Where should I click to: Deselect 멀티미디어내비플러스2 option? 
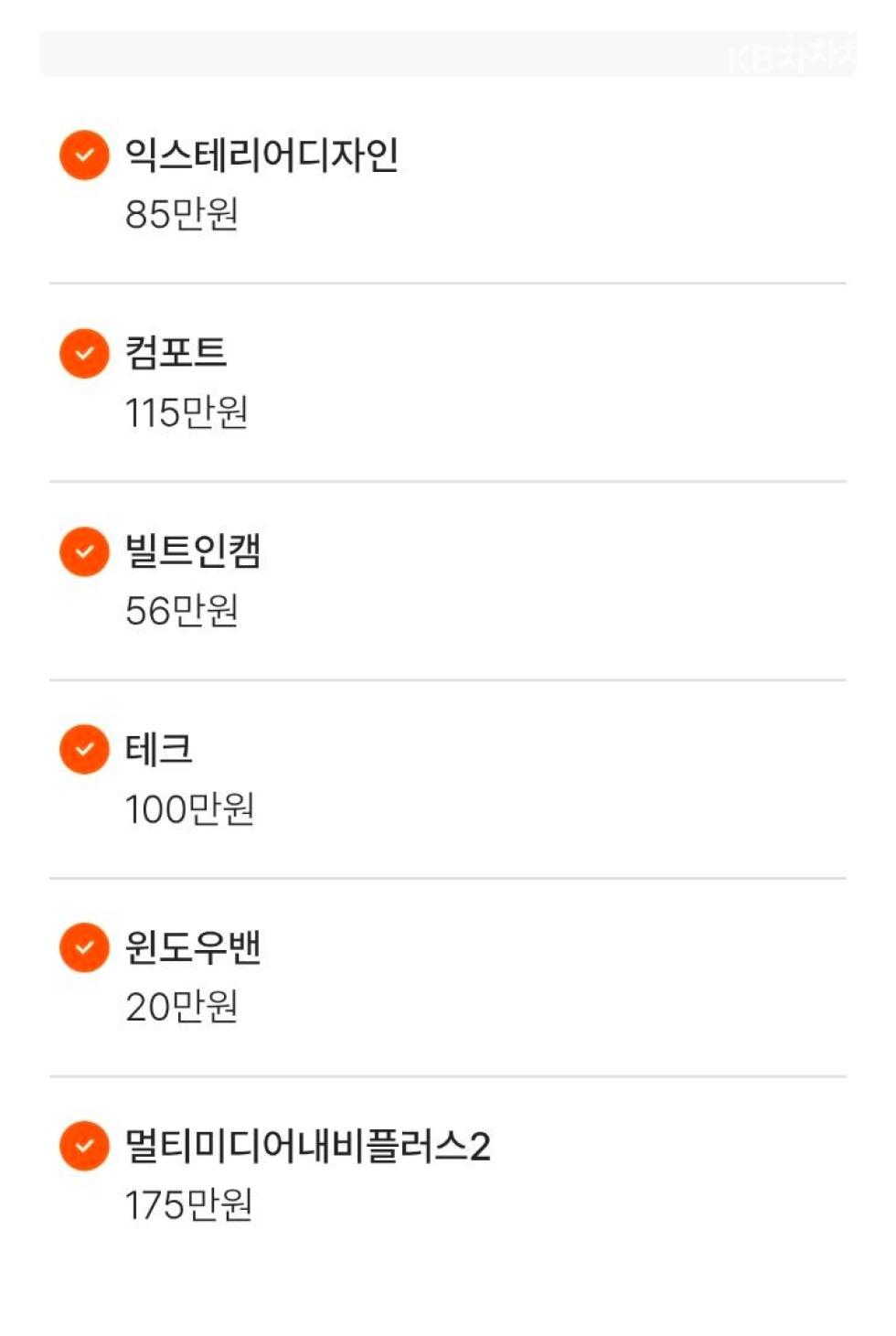click(x=84, y=1146)
